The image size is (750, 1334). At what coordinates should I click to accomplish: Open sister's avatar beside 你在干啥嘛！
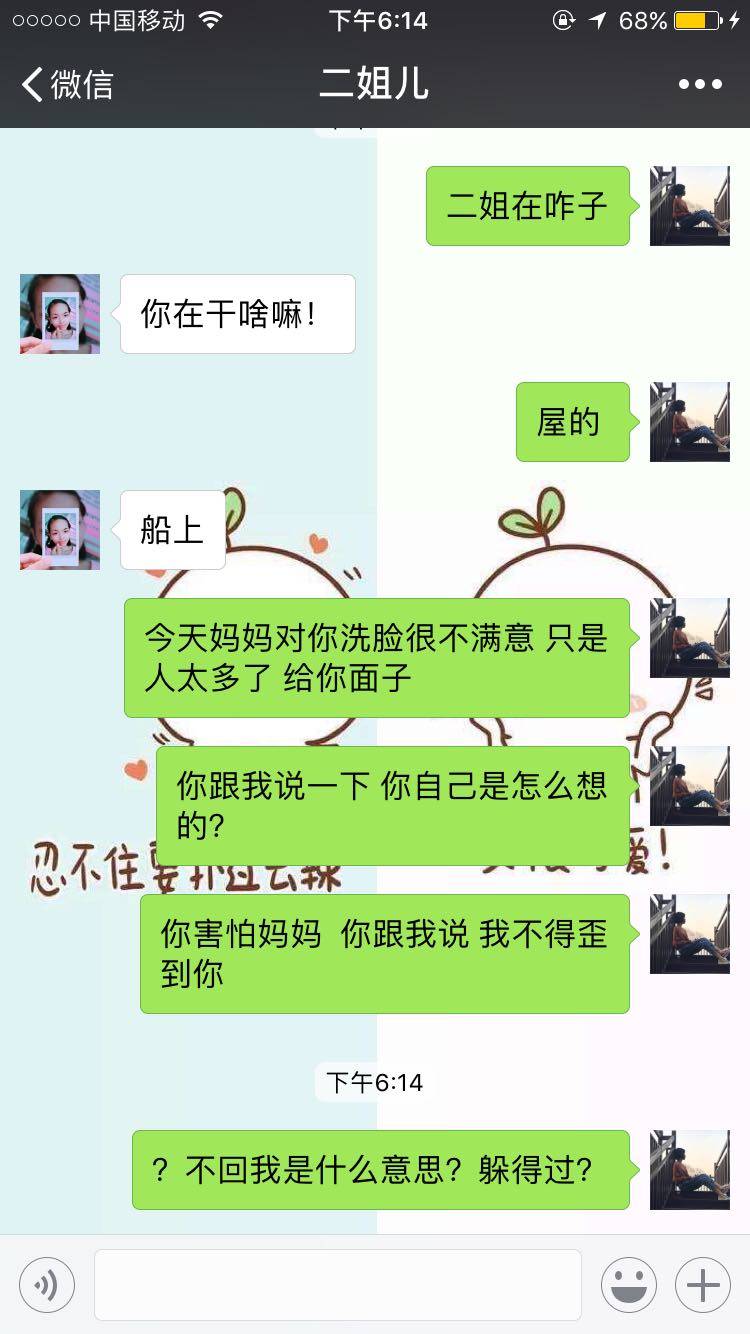coord(60,314)
